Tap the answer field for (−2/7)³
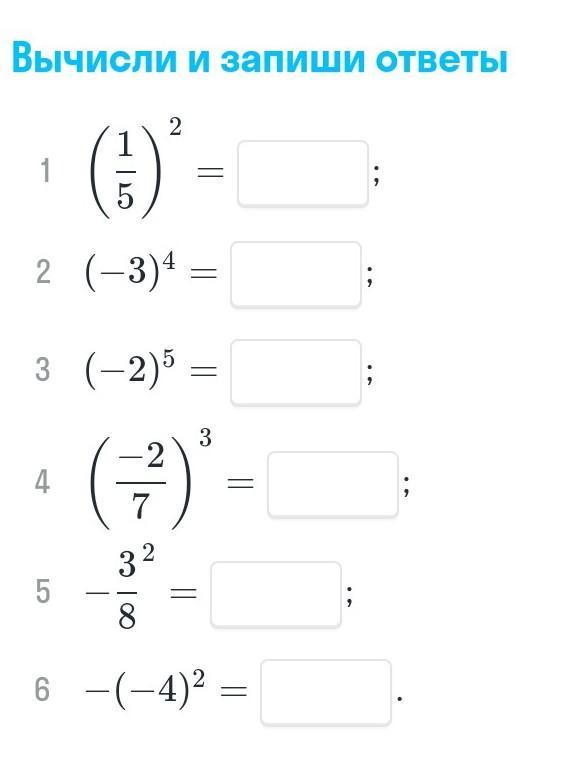The width and height of the screenshot is (576, 780). [x=333, y=484]
